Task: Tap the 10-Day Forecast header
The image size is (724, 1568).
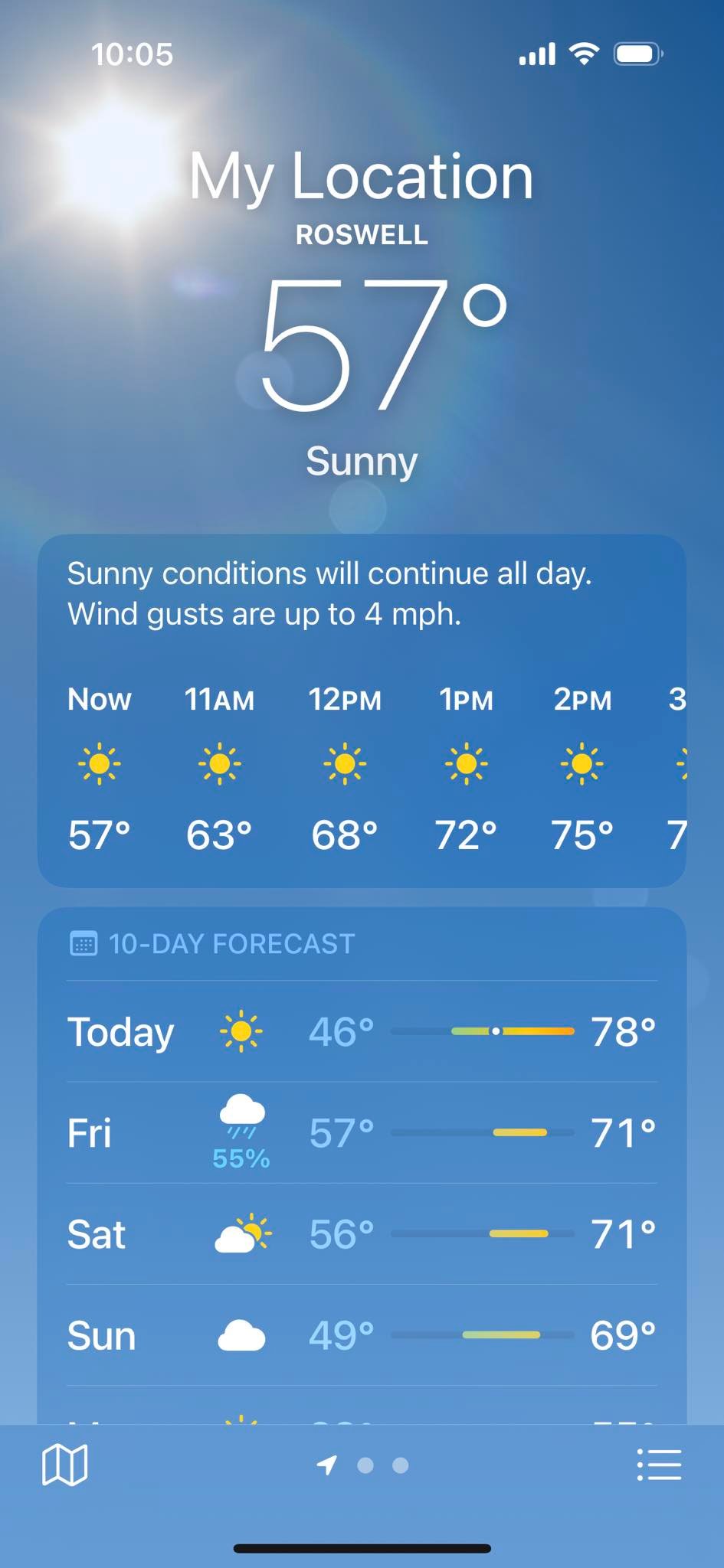Action: click(230, 943)
